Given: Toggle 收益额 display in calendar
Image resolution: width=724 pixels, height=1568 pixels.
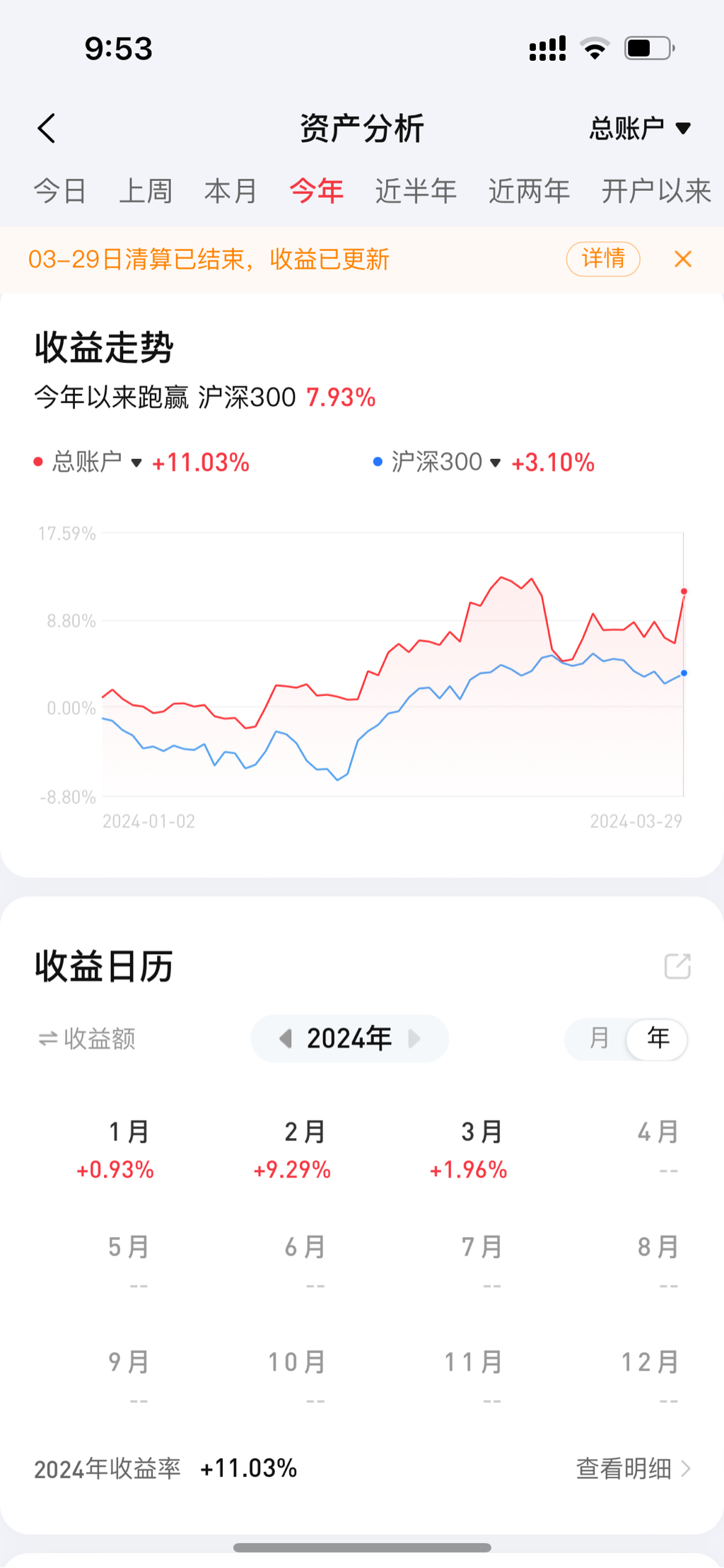Looking at the screenshot, I should (x=86, y=1038).
